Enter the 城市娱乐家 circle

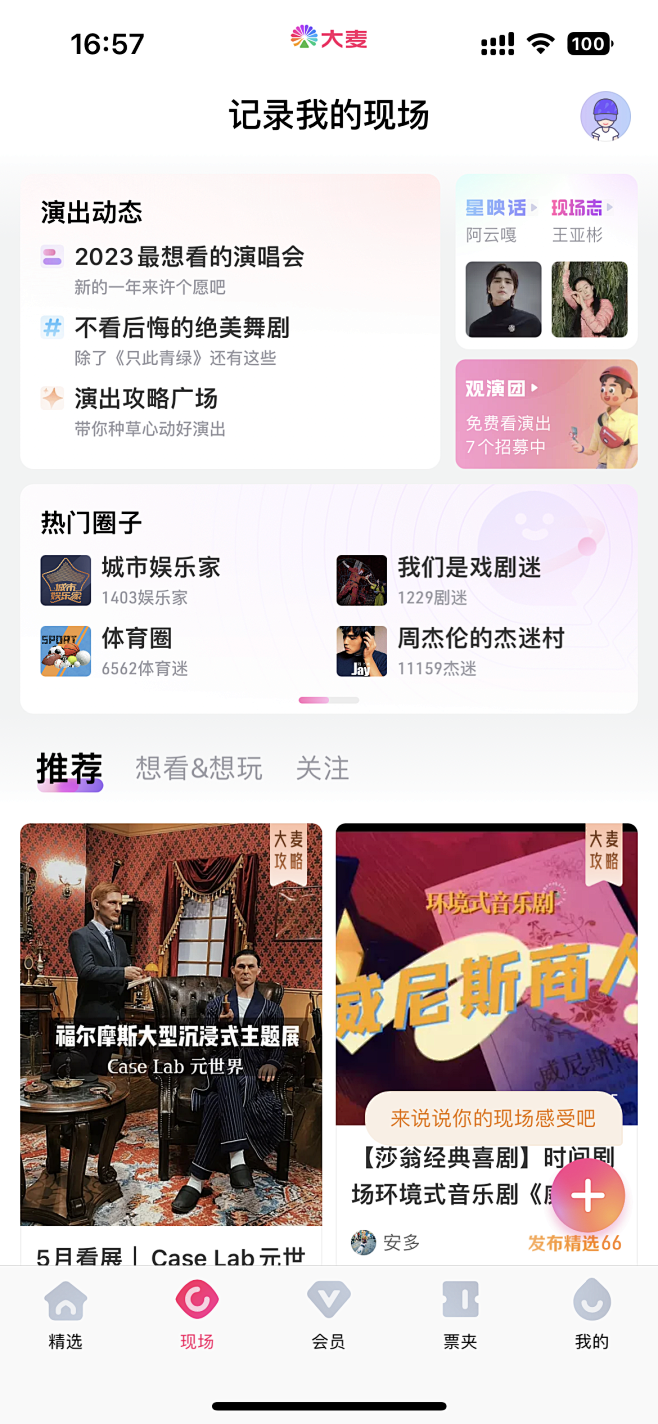pyautogui.click(x=160, y=580)
